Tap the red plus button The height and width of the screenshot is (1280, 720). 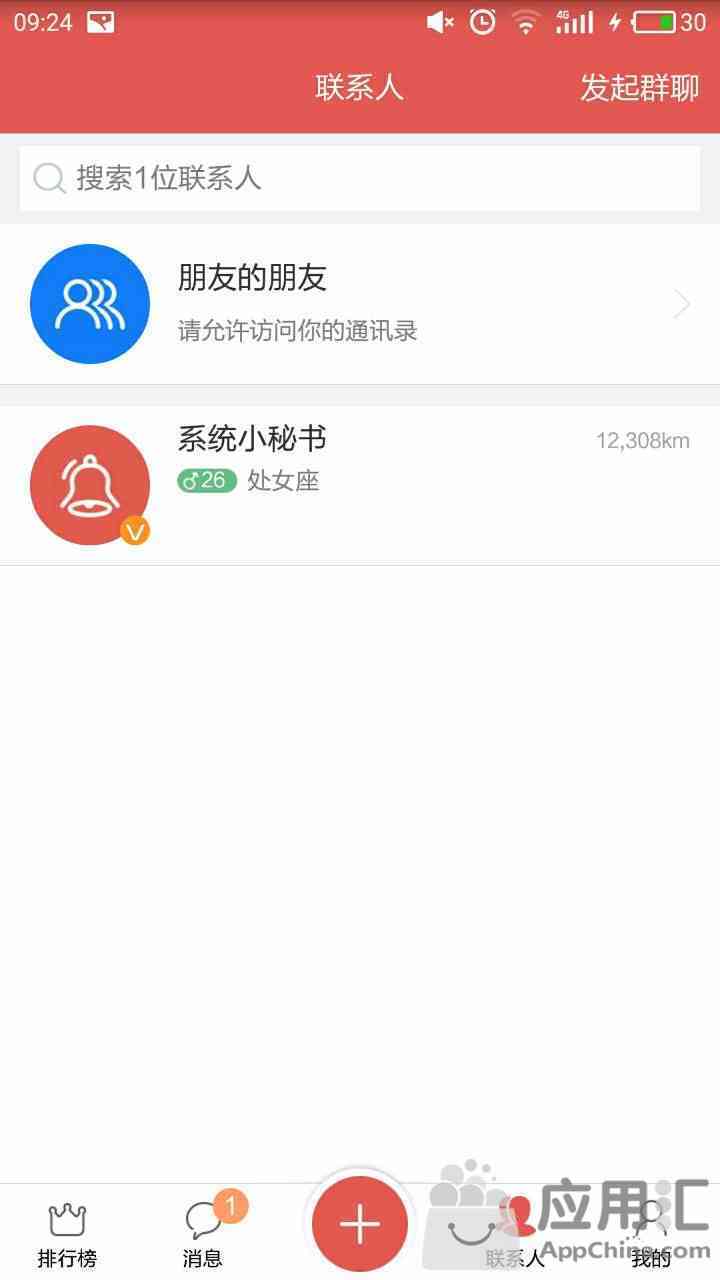coord(360,1225)
